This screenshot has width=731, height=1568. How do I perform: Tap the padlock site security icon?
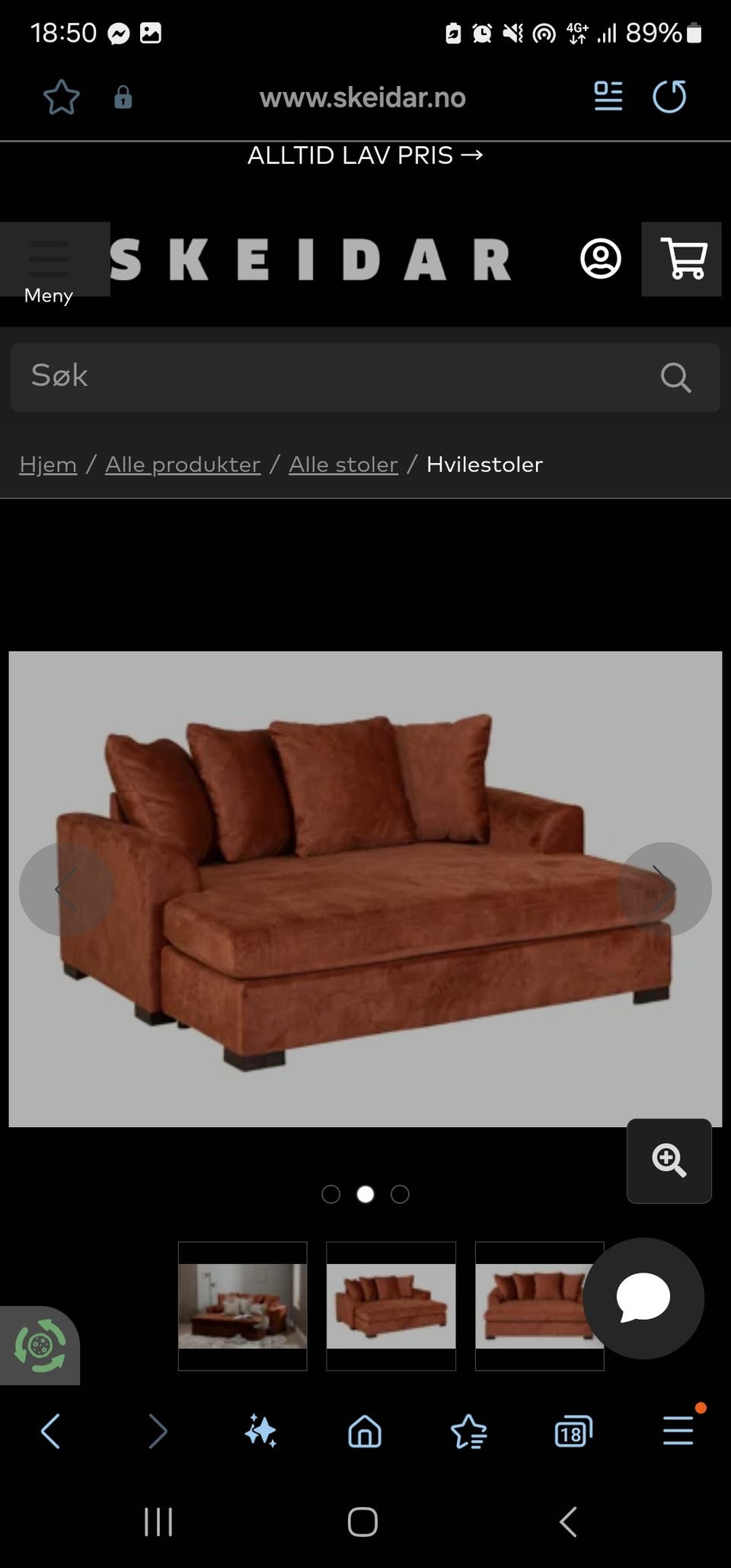coord(123,97)
